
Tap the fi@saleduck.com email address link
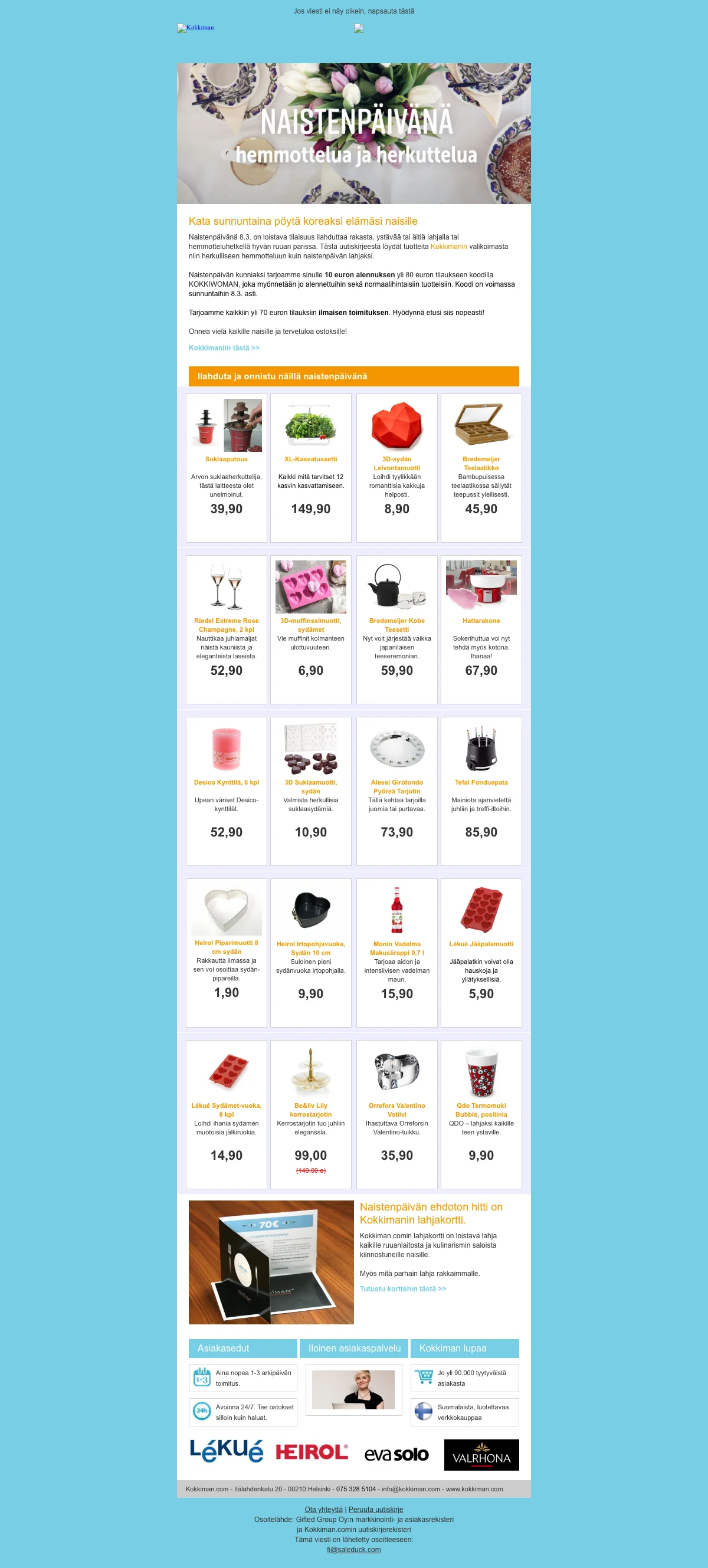pos(353,1549)
